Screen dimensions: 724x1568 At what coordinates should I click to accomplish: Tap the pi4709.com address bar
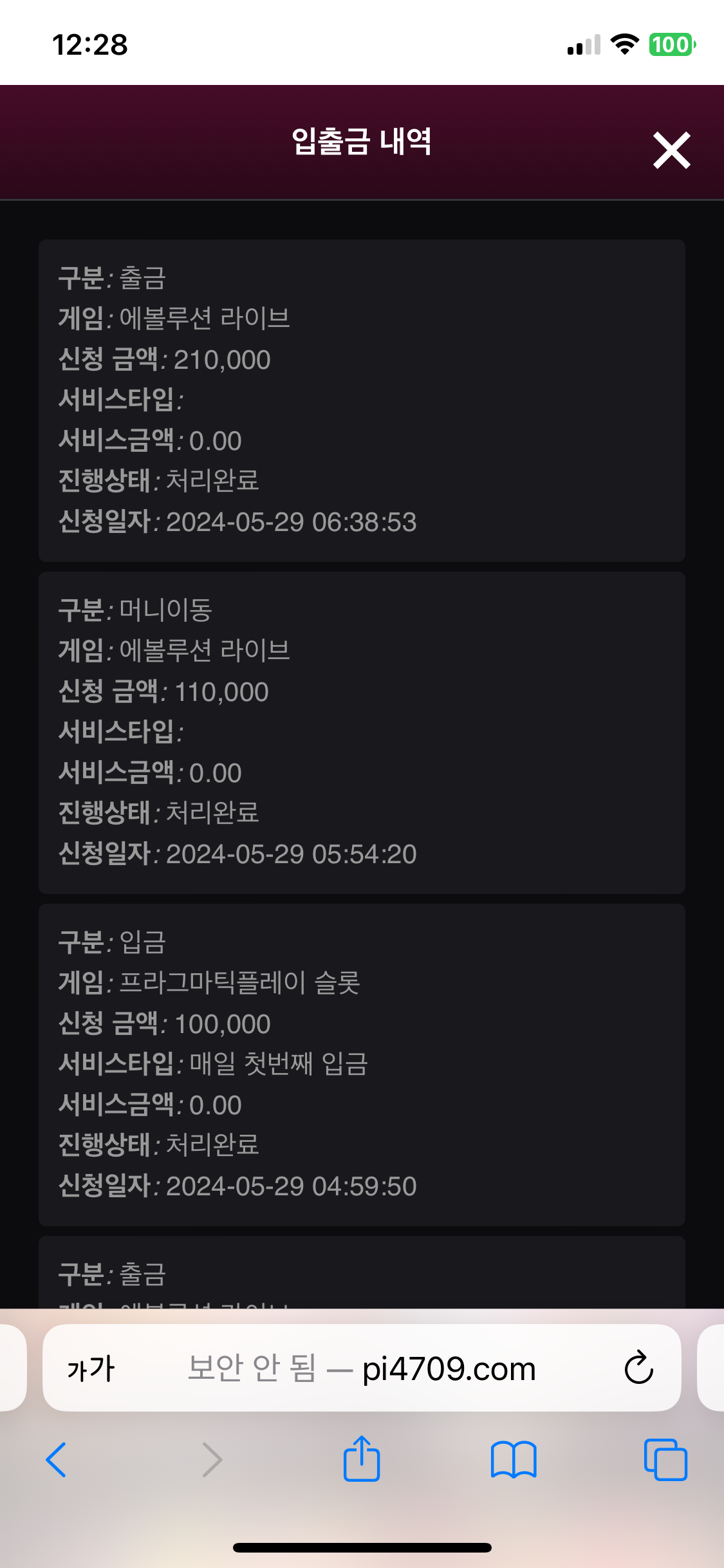362,1367
